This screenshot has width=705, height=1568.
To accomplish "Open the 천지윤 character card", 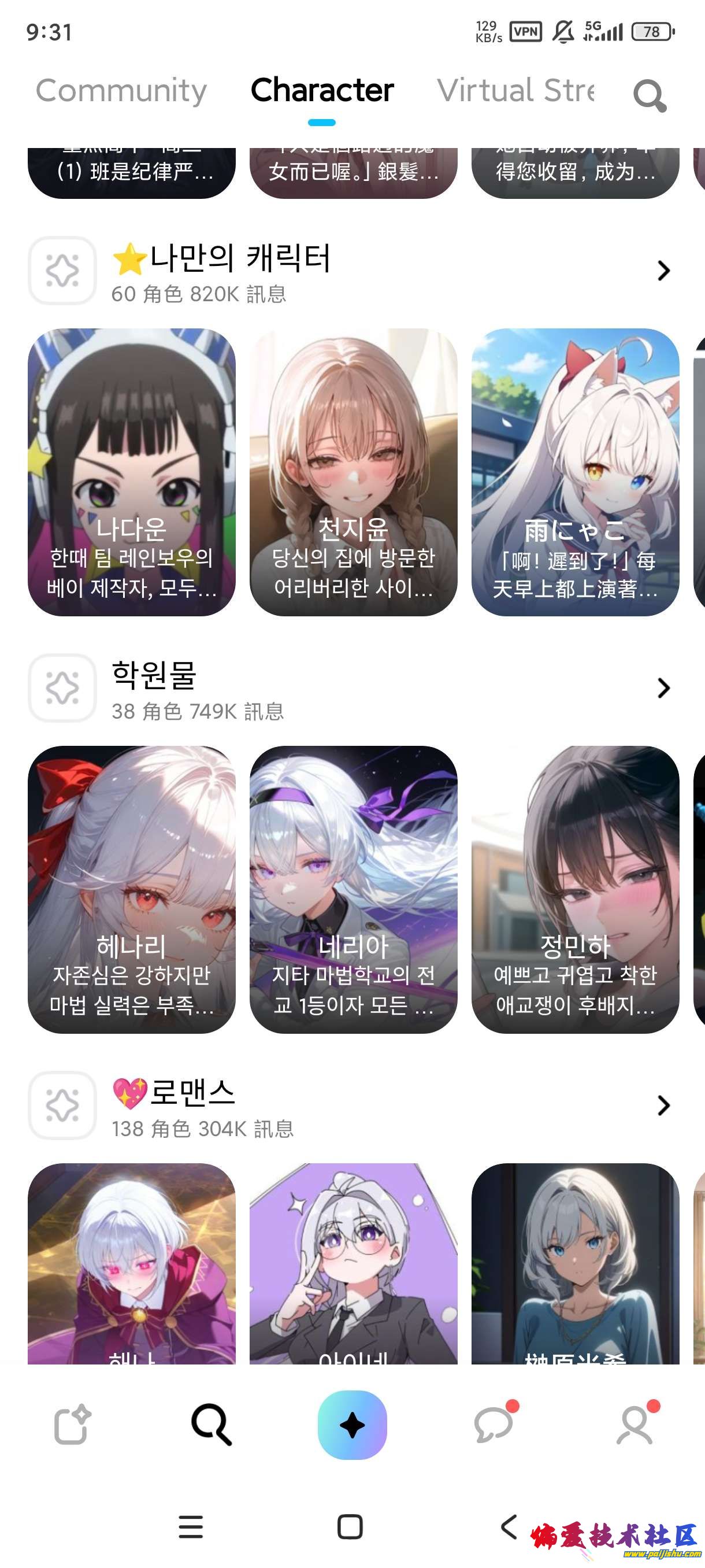I will tap(353, 472).
